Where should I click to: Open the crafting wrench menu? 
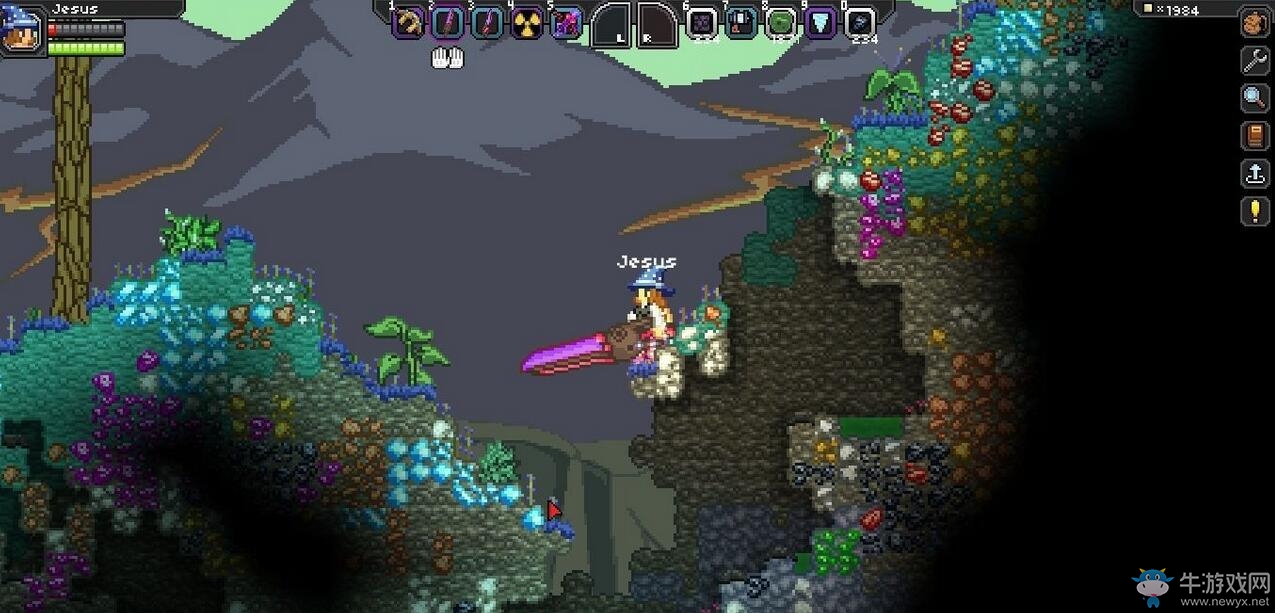(1255, 60)
